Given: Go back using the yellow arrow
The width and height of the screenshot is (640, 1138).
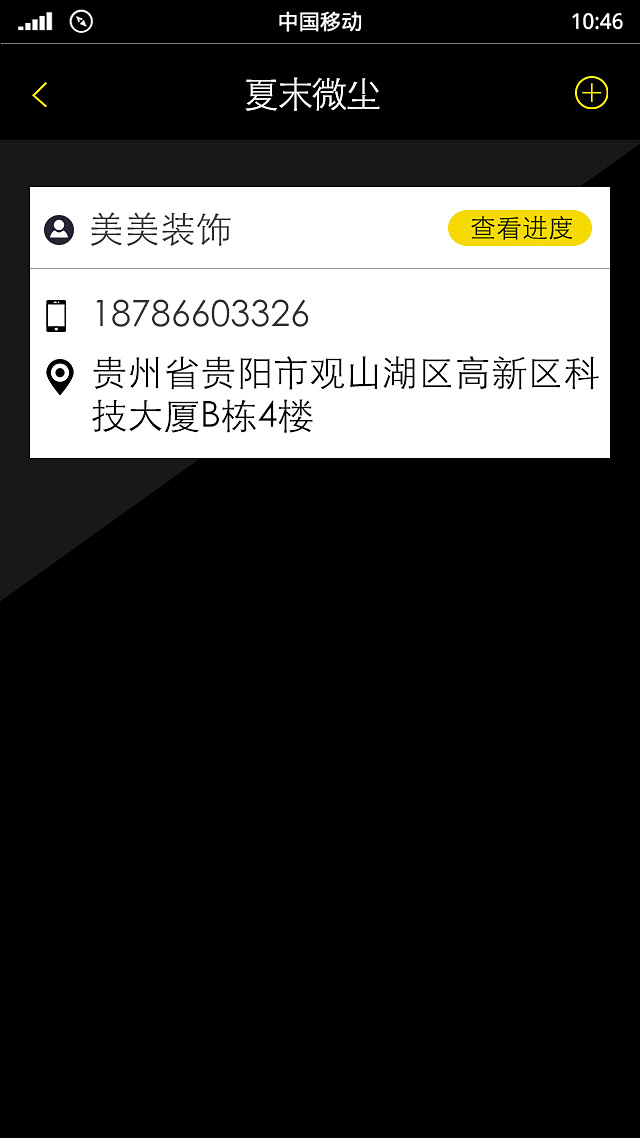Looking at the screenshot, I should click(40, 94).
